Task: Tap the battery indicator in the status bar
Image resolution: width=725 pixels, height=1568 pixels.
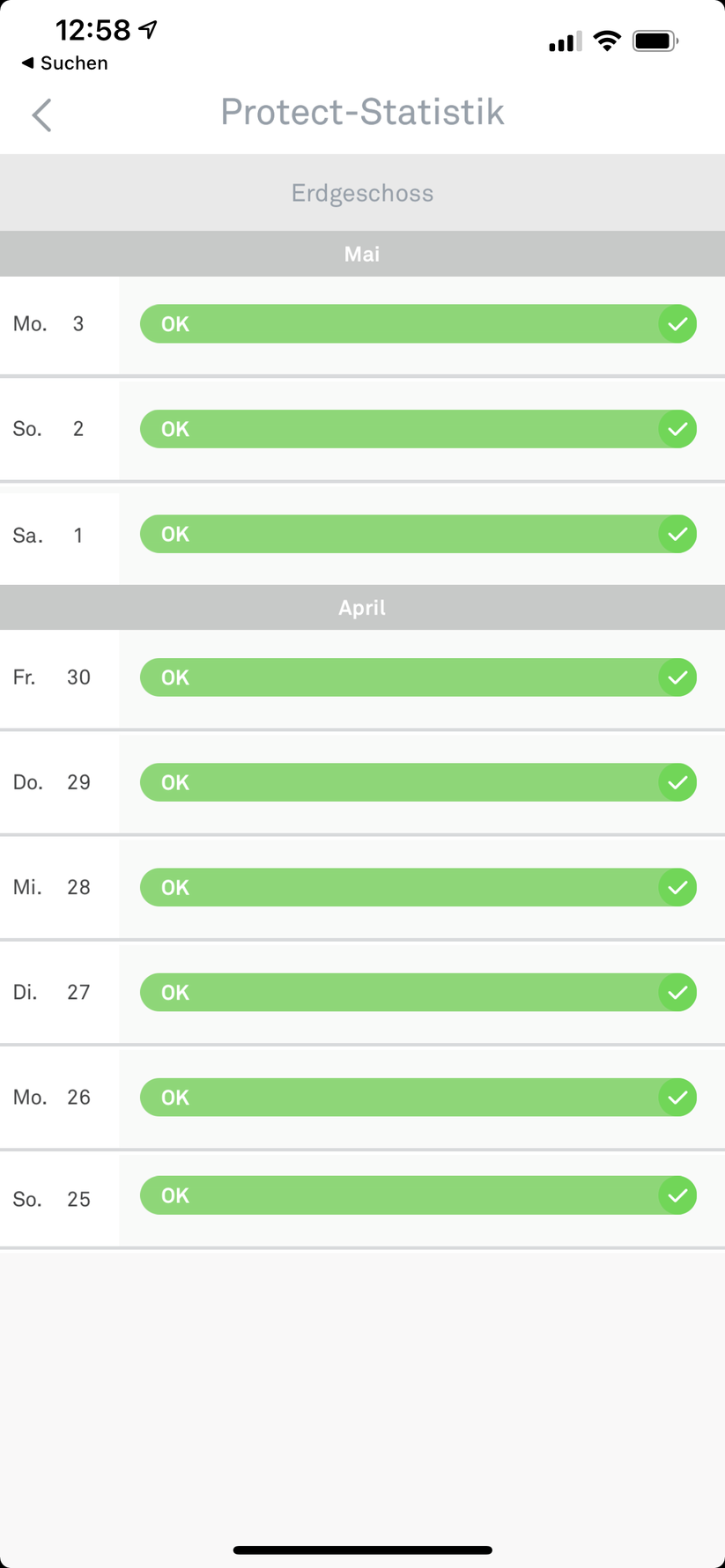Action: pos(654,40)
